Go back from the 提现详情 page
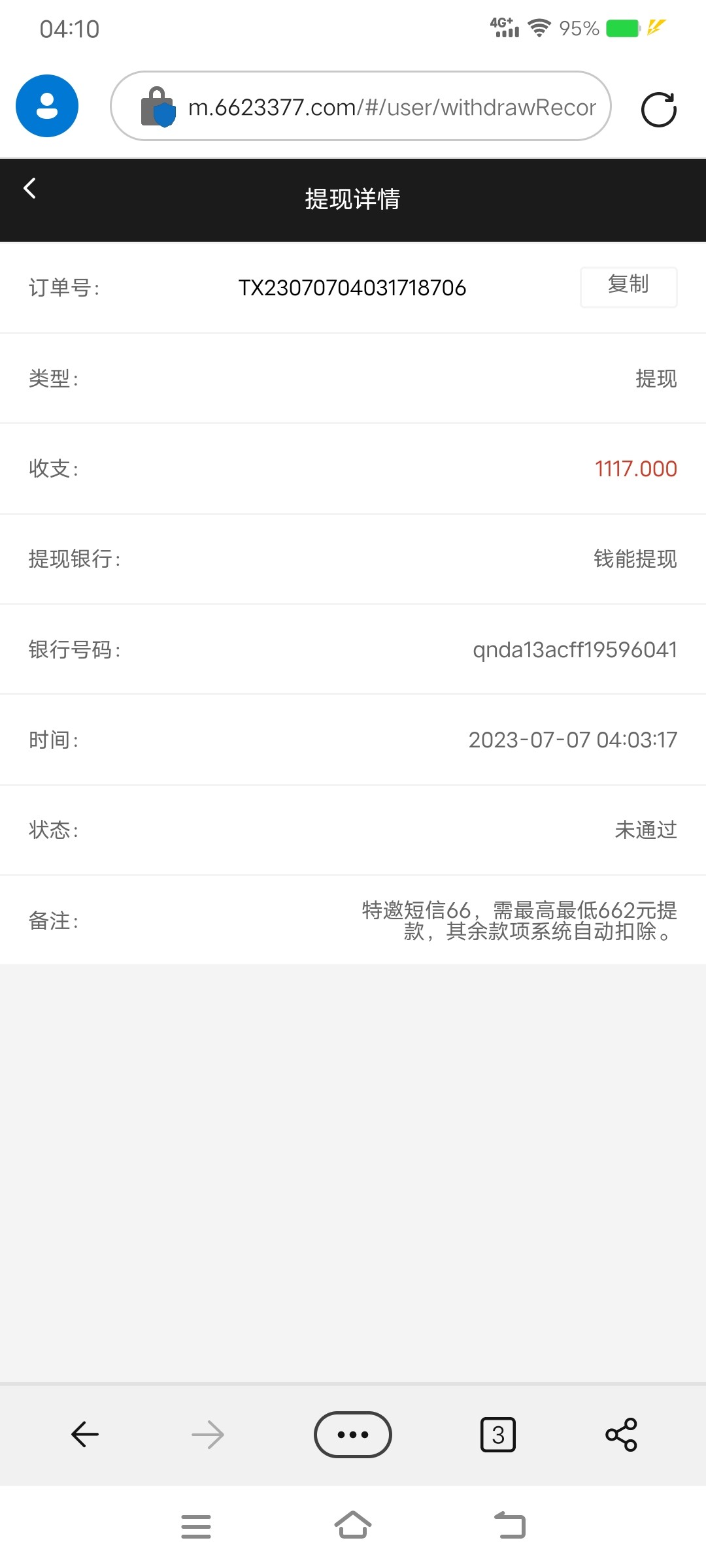The image size is (706, 1568). click(x=30, y=189)
